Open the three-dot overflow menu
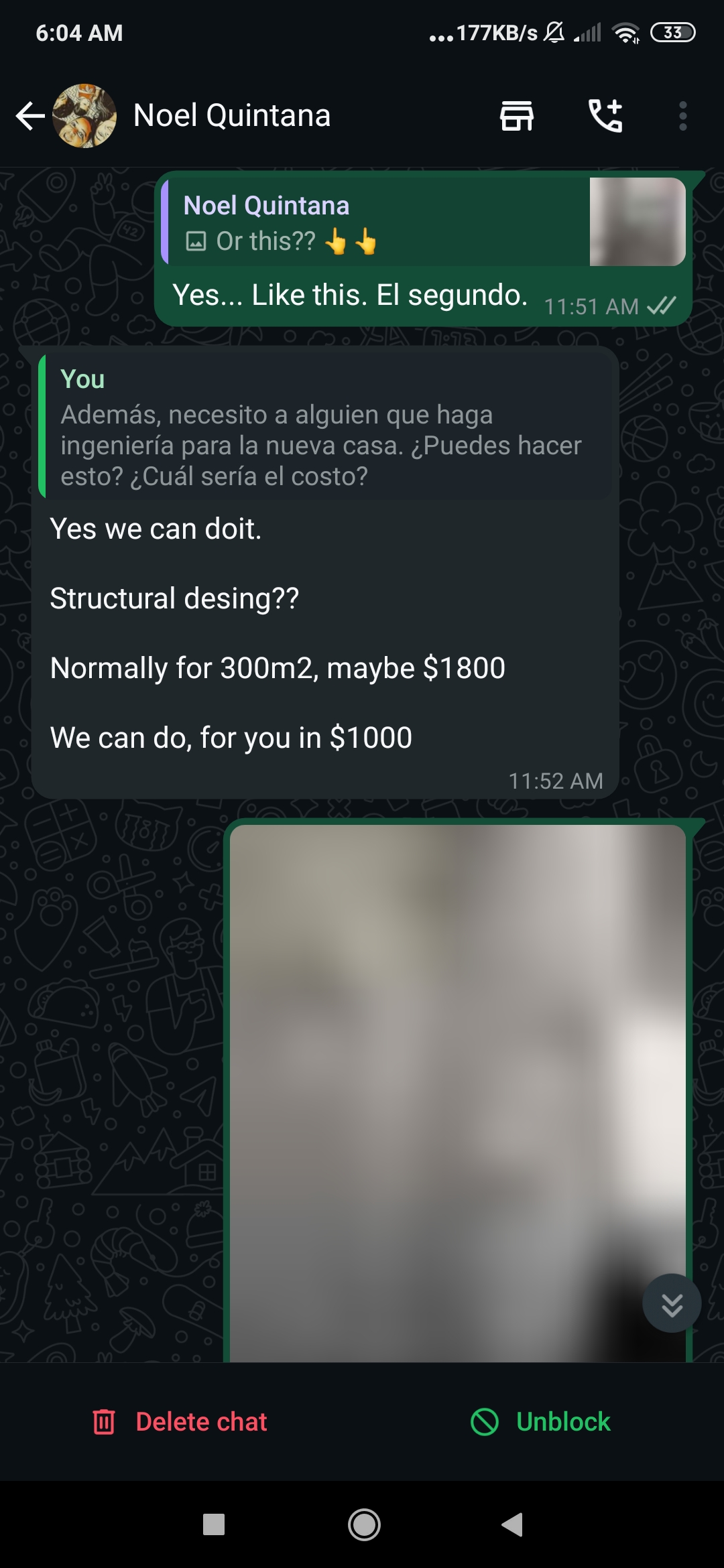This screenshot has height=1568, width=724. (x=682, y=116)
